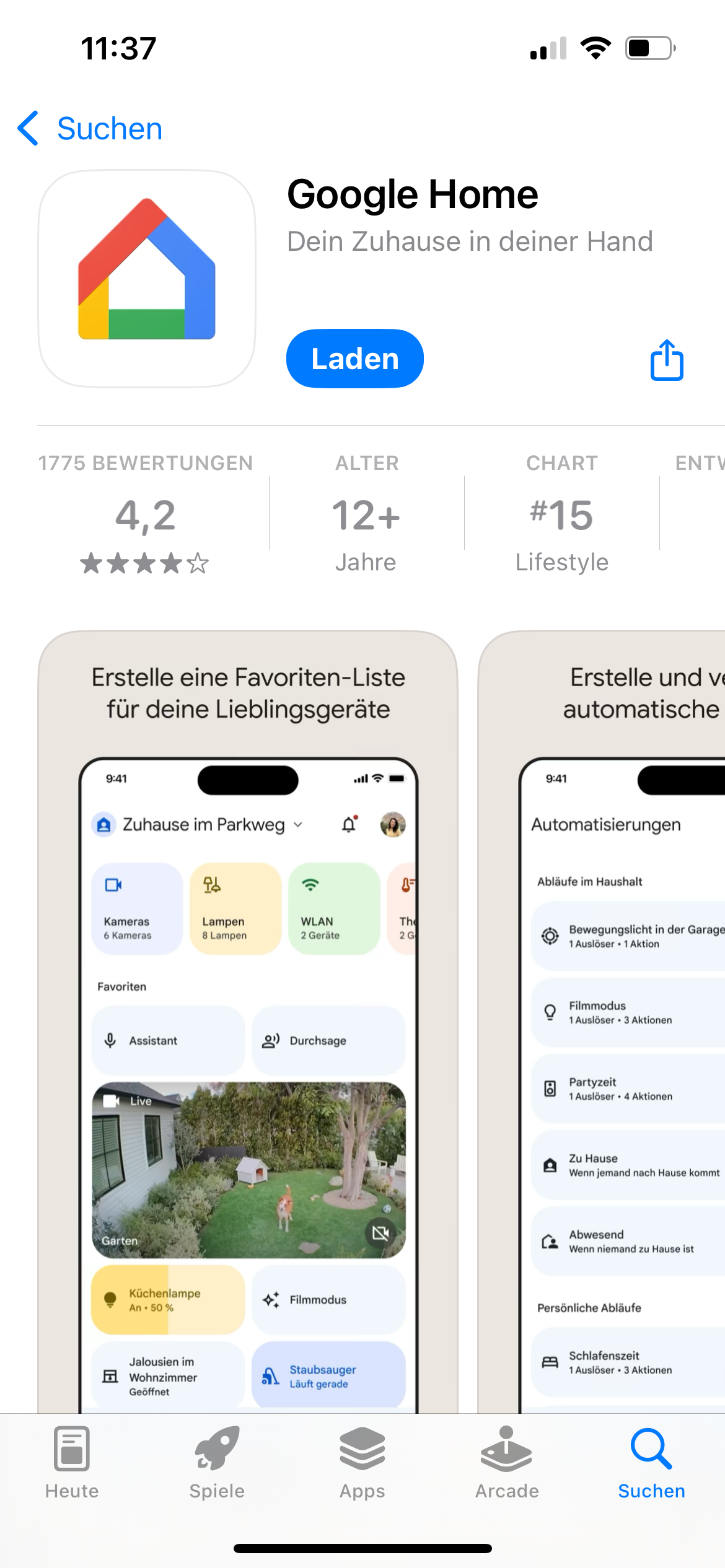Go back to Suchen results

coord(90,129)
